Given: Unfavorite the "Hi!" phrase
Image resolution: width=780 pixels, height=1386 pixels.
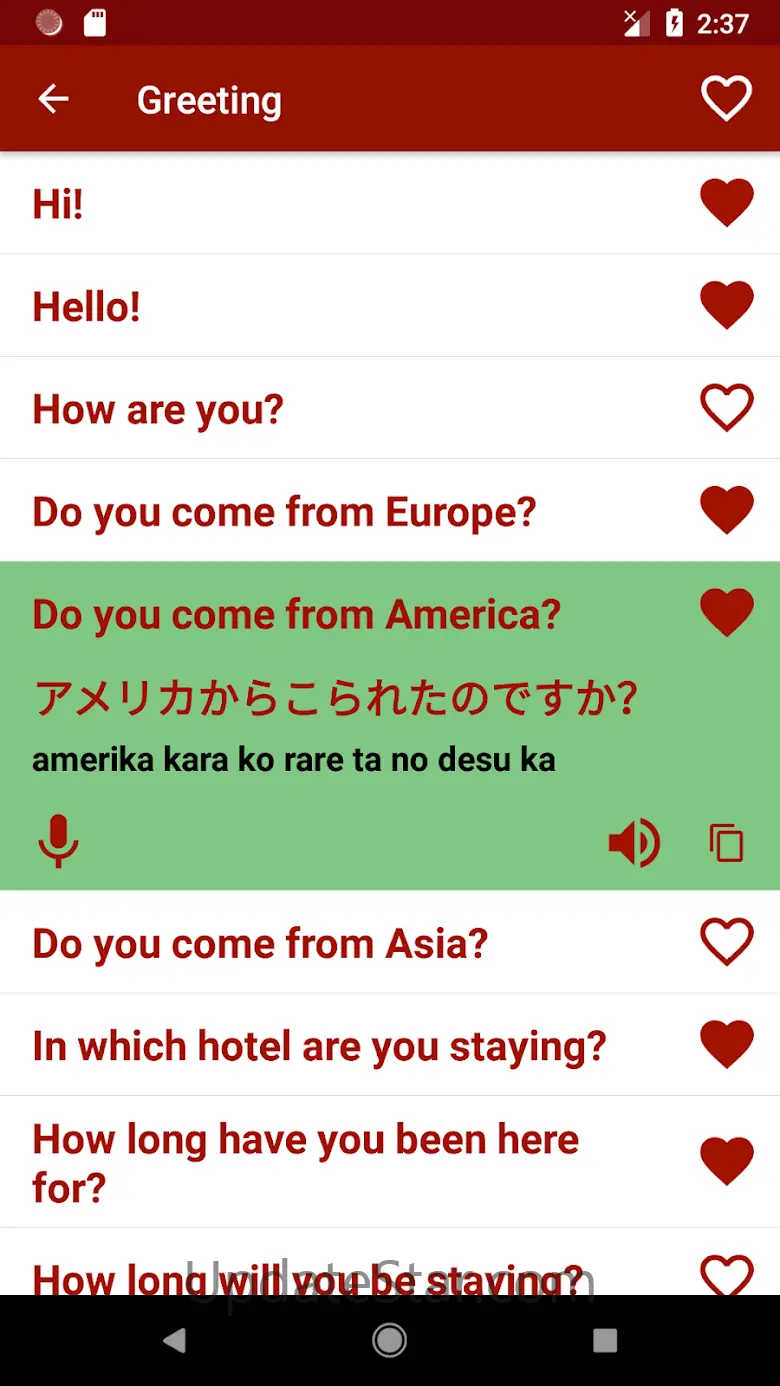Looking at the screenshot, I should click(x=726, y=204).
